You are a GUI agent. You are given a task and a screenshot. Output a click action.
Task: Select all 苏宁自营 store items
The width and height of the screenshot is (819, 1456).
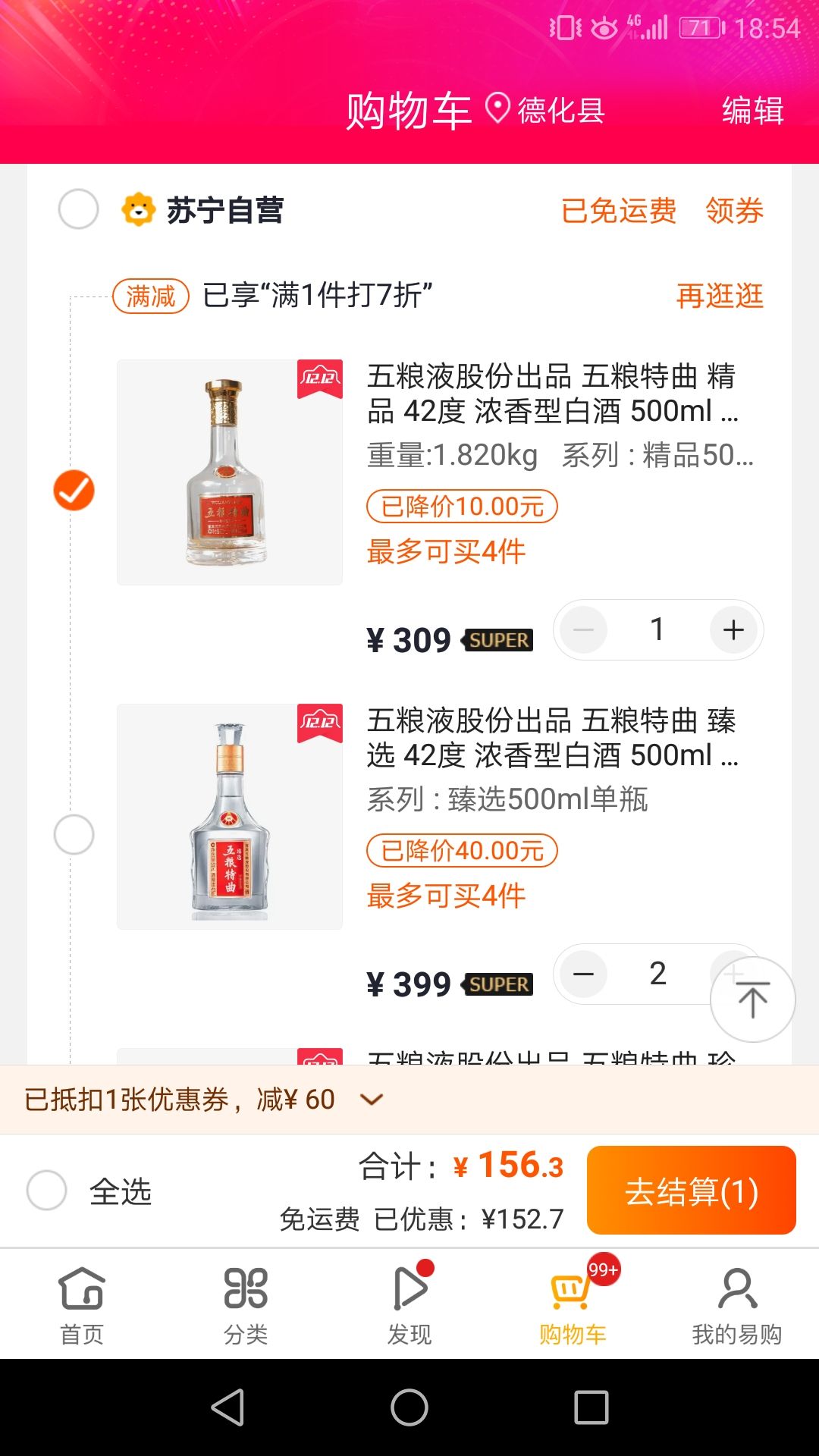pos(78,209)
